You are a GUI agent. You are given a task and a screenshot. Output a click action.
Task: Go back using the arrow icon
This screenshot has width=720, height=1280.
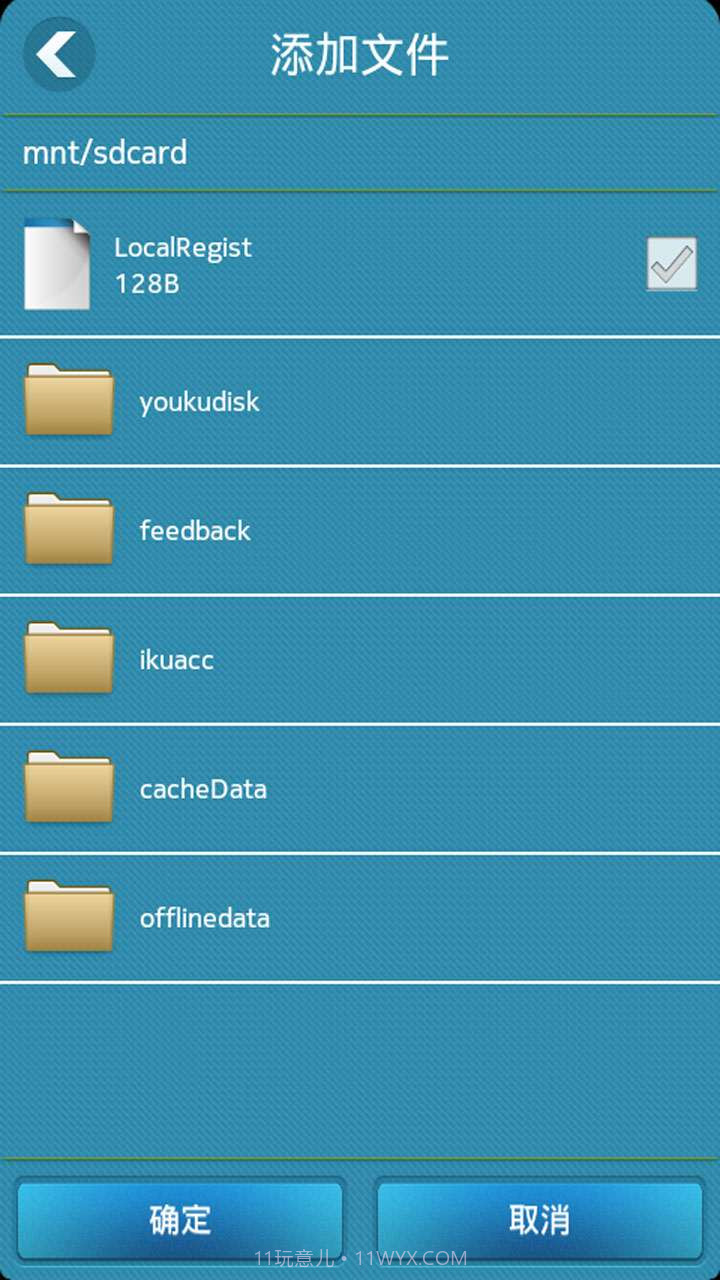click(x=58, y=54)
